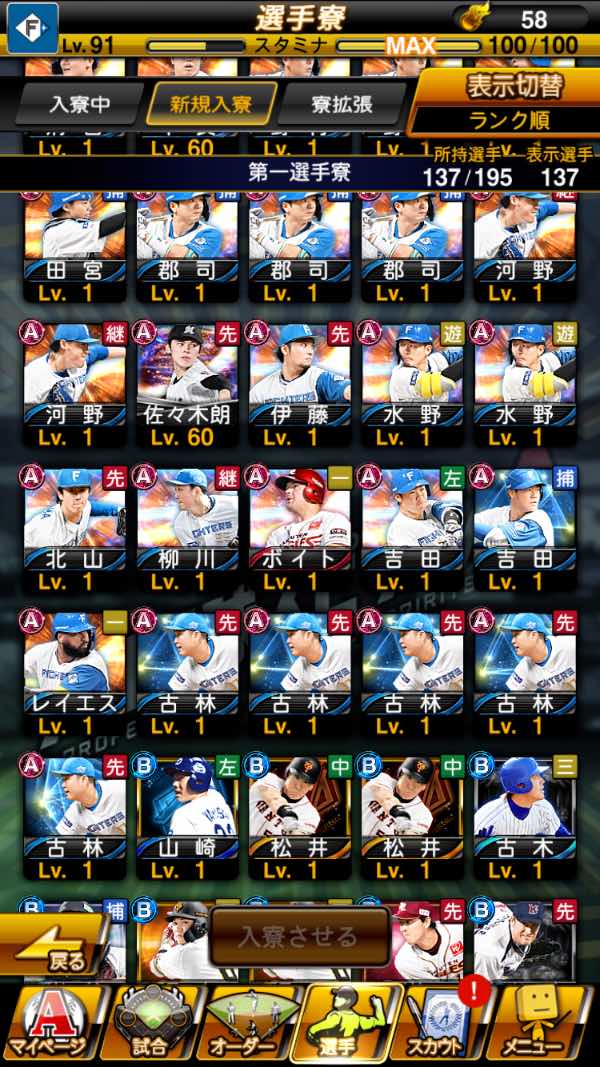This screenshot has height=1067, width=600.
Task: Select the 伊藤 player card
Action: (300, 385)
